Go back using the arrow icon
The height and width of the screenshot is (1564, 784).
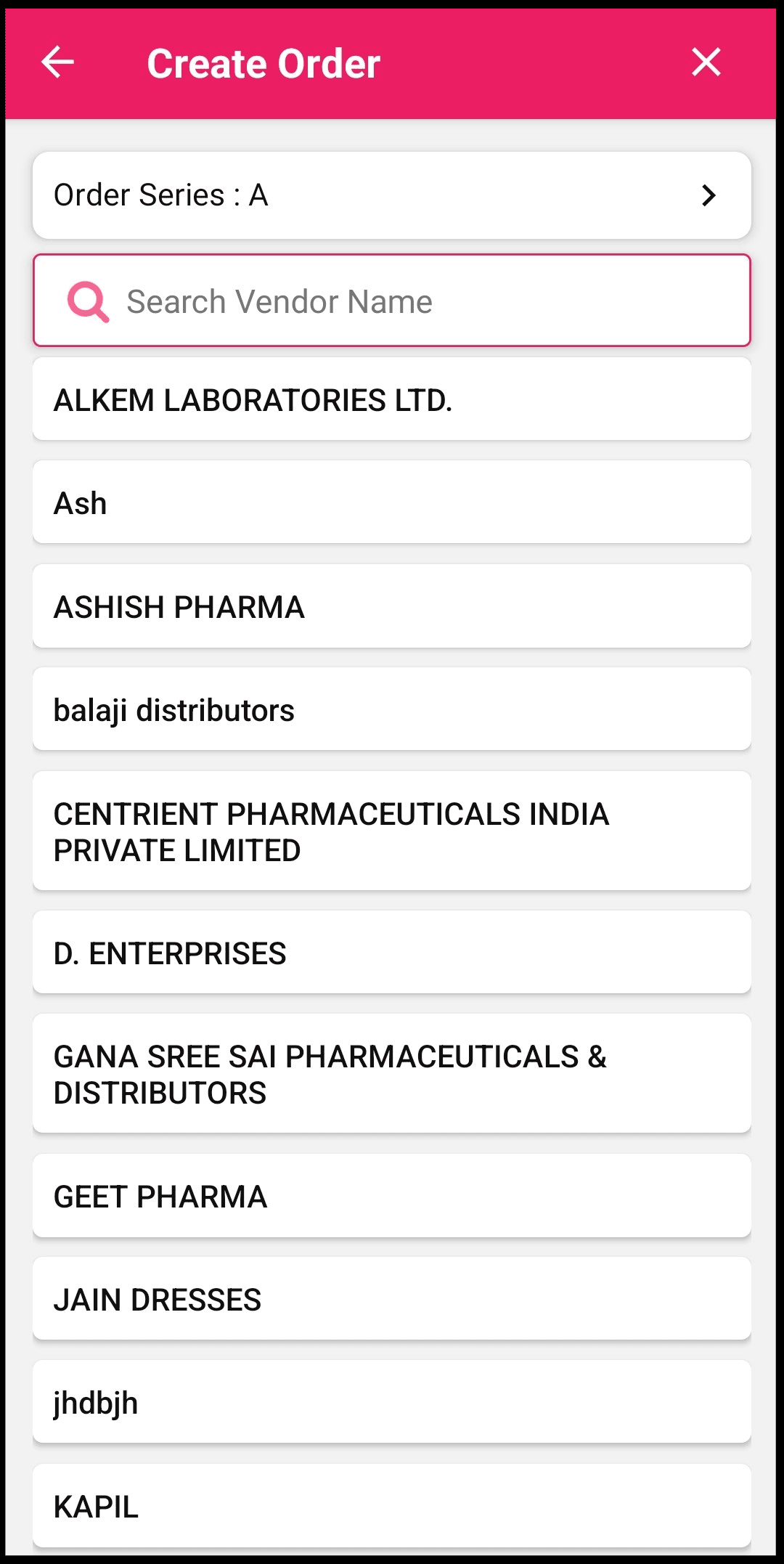(x=57, y=62)
